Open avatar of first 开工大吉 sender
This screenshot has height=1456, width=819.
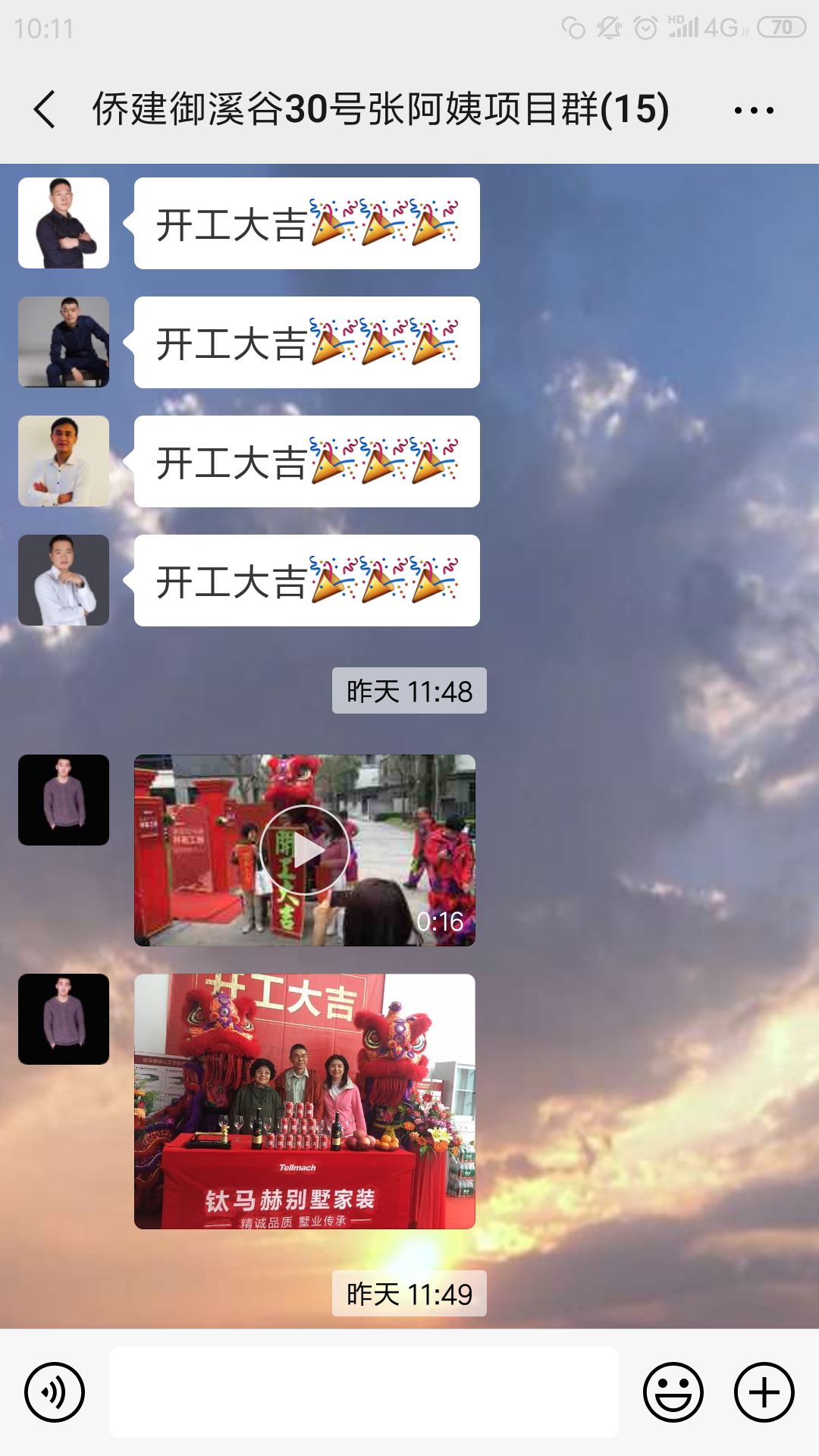coord(64,223)
